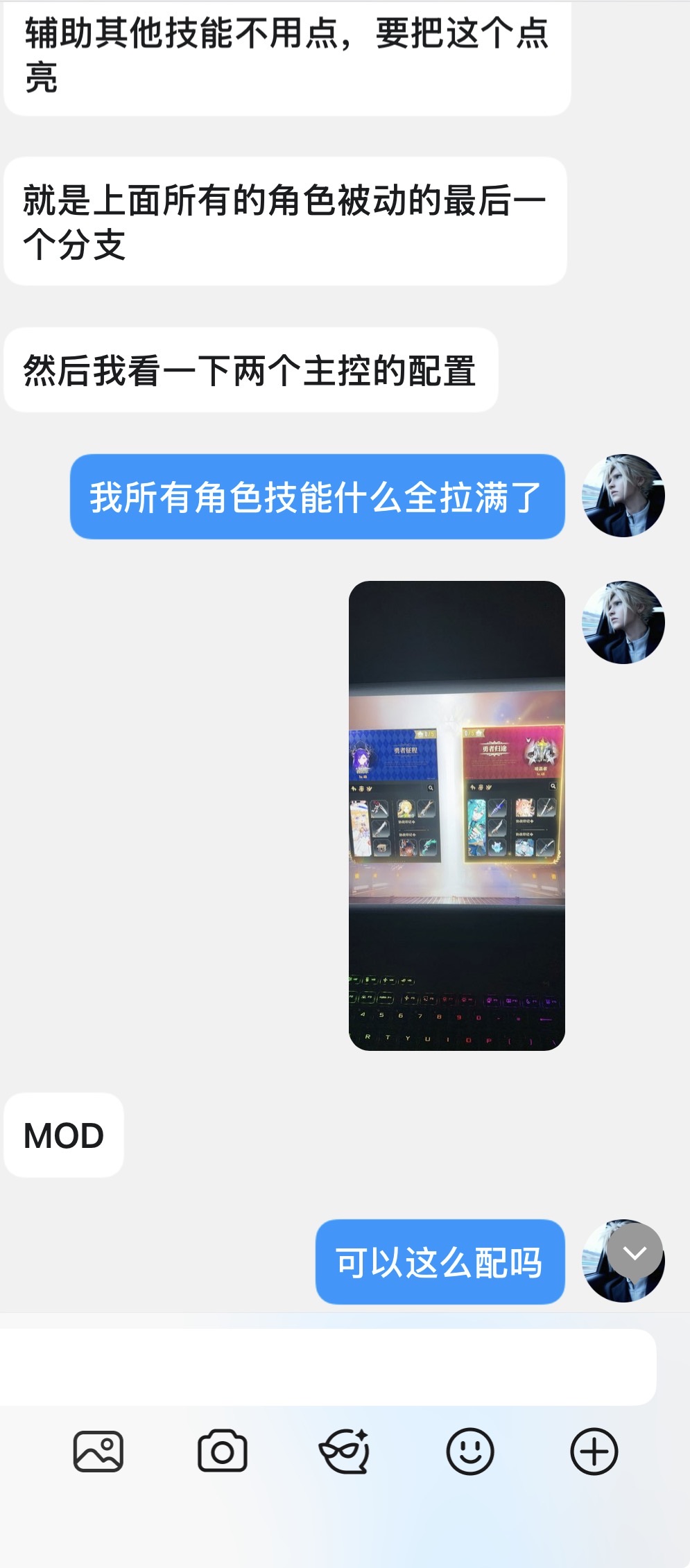The width and height of the screenshot is (690, 1568).
Task: Open the camera to take a photo
Action: [x=222, y=1451]
